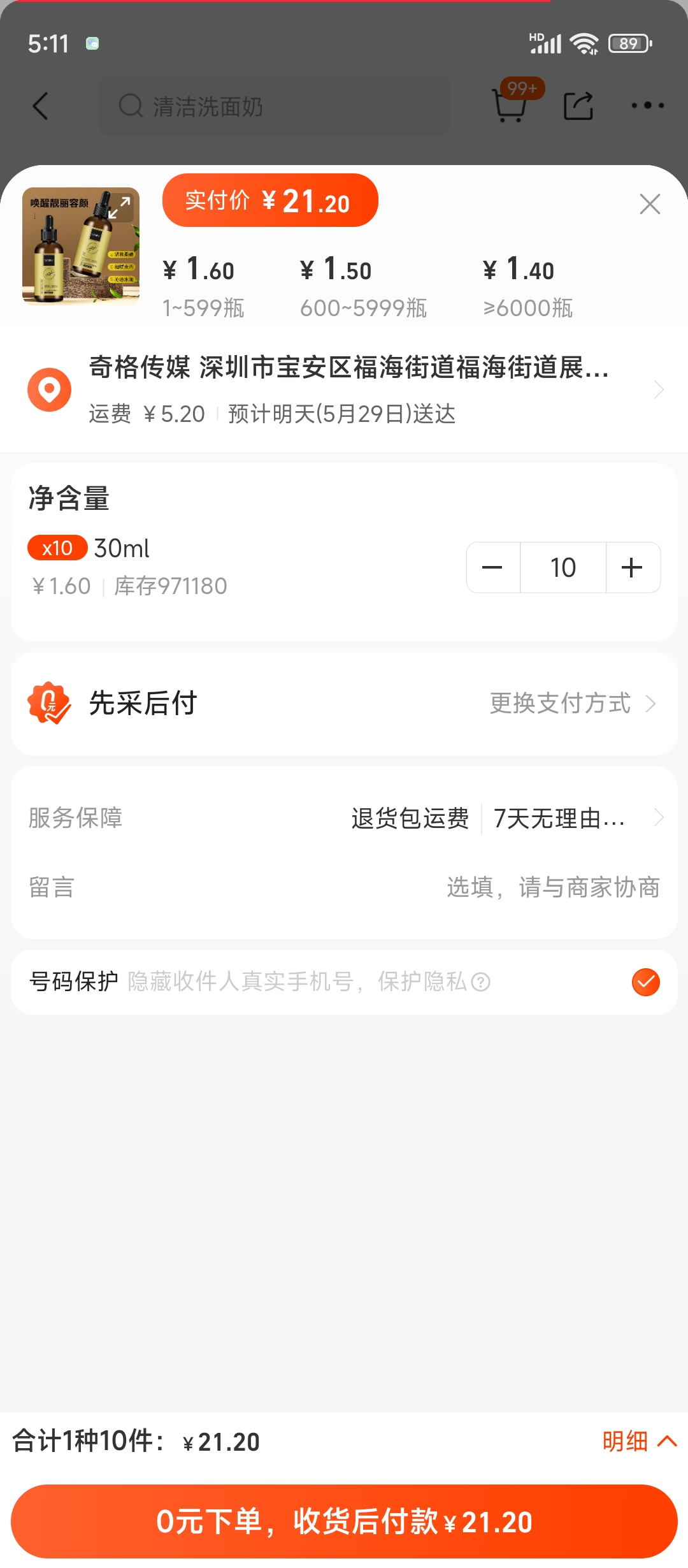
Task: Decrease quantity with the minus button
Action: click(492, 567)
